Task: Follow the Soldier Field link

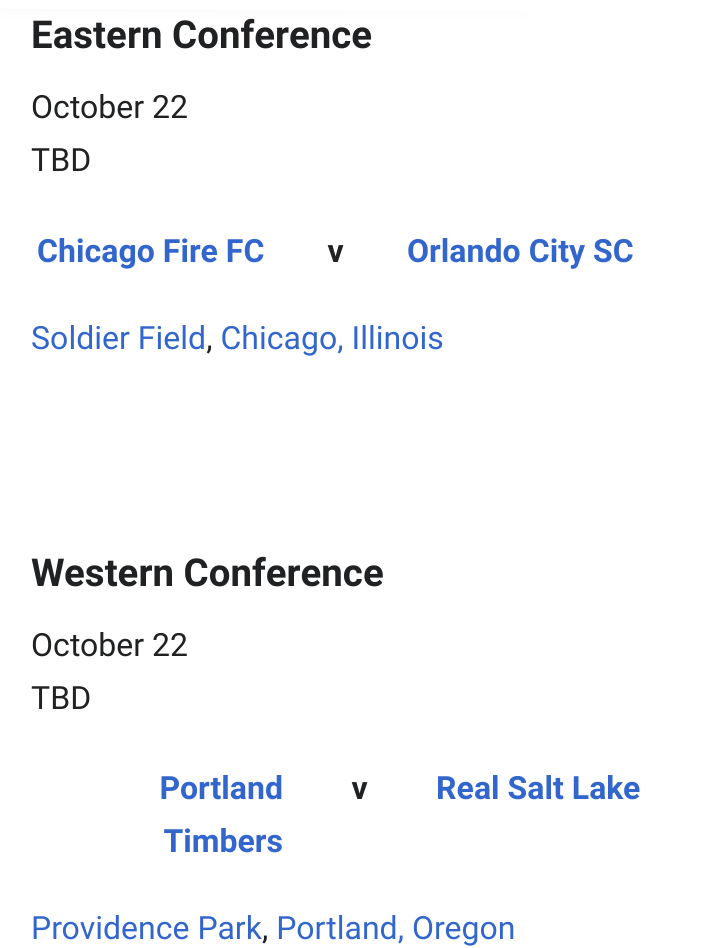Action: (118, 338)
